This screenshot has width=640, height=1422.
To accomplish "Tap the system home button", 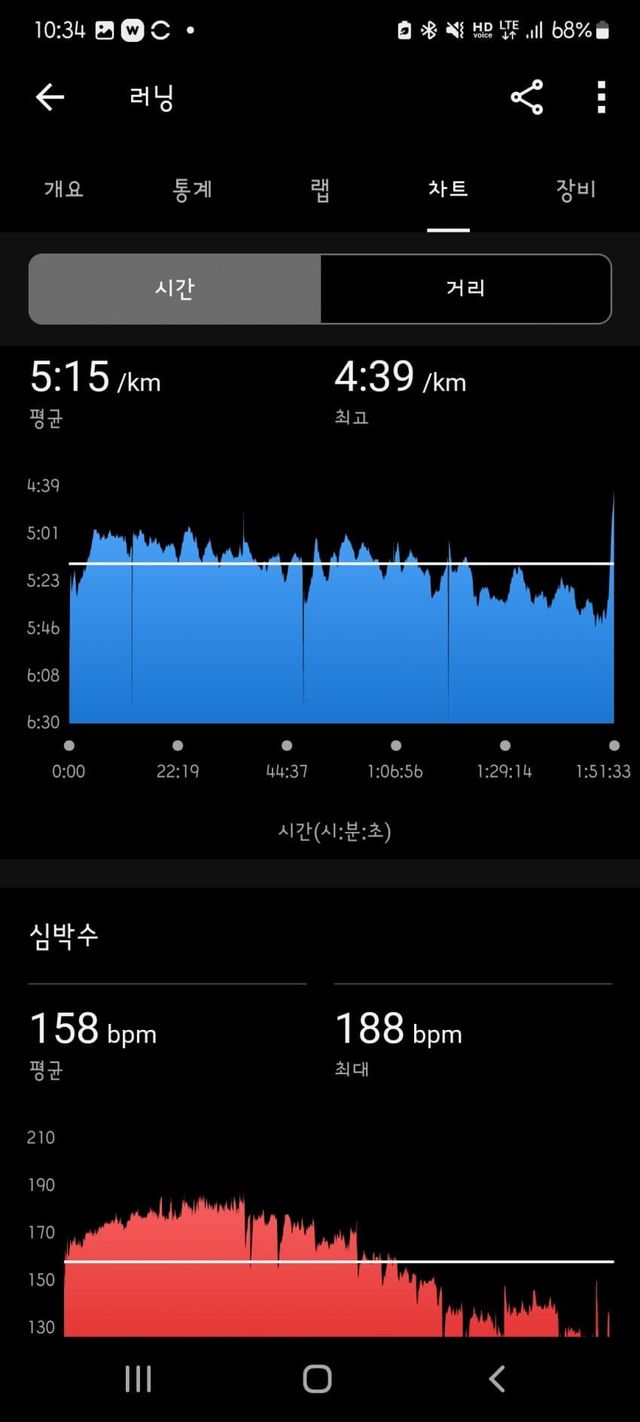I will pyautogui.click(x=317, y=1379).
